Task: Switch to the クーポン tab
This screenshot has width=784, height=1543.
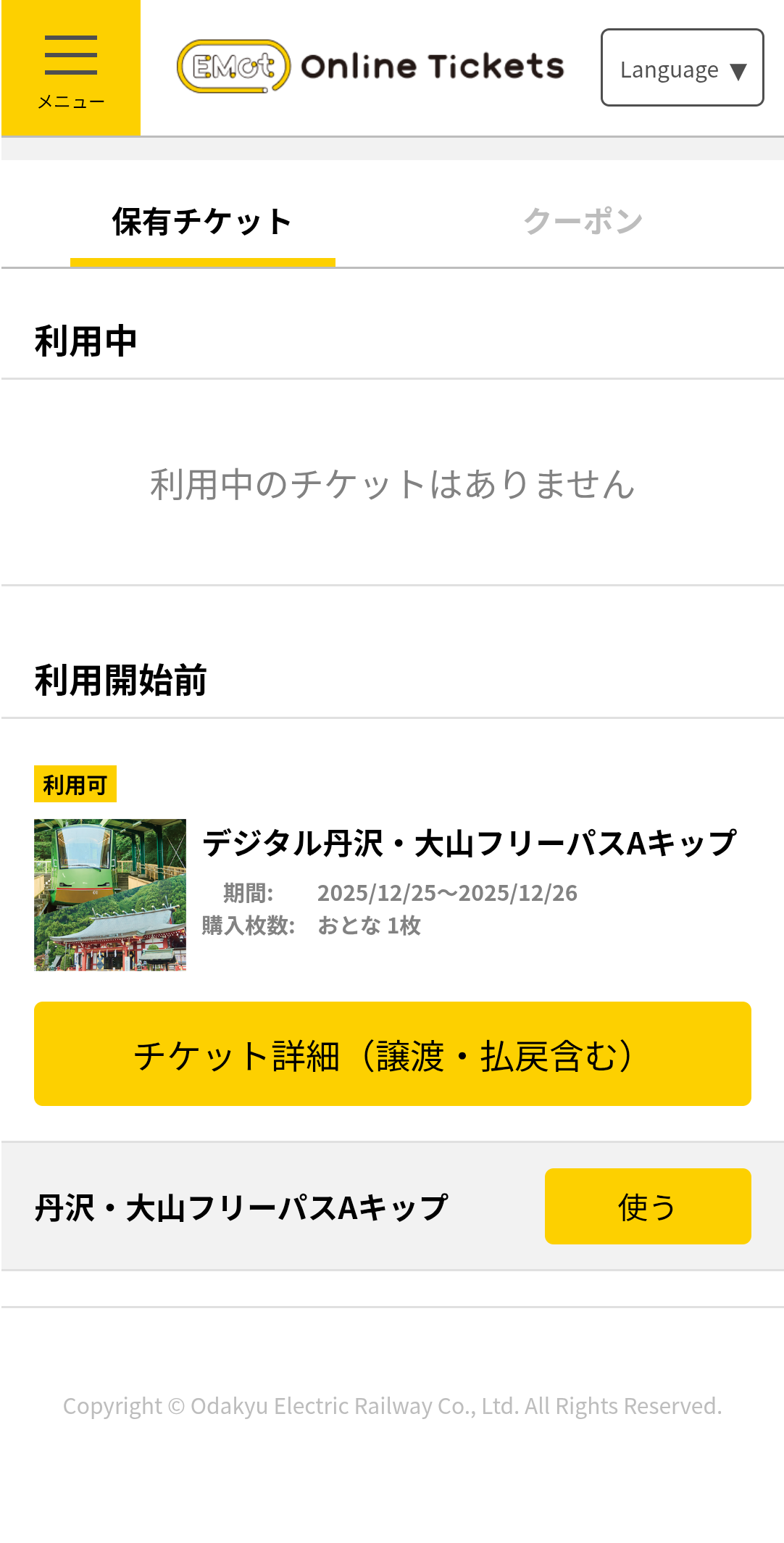Action: coord(583,222)
